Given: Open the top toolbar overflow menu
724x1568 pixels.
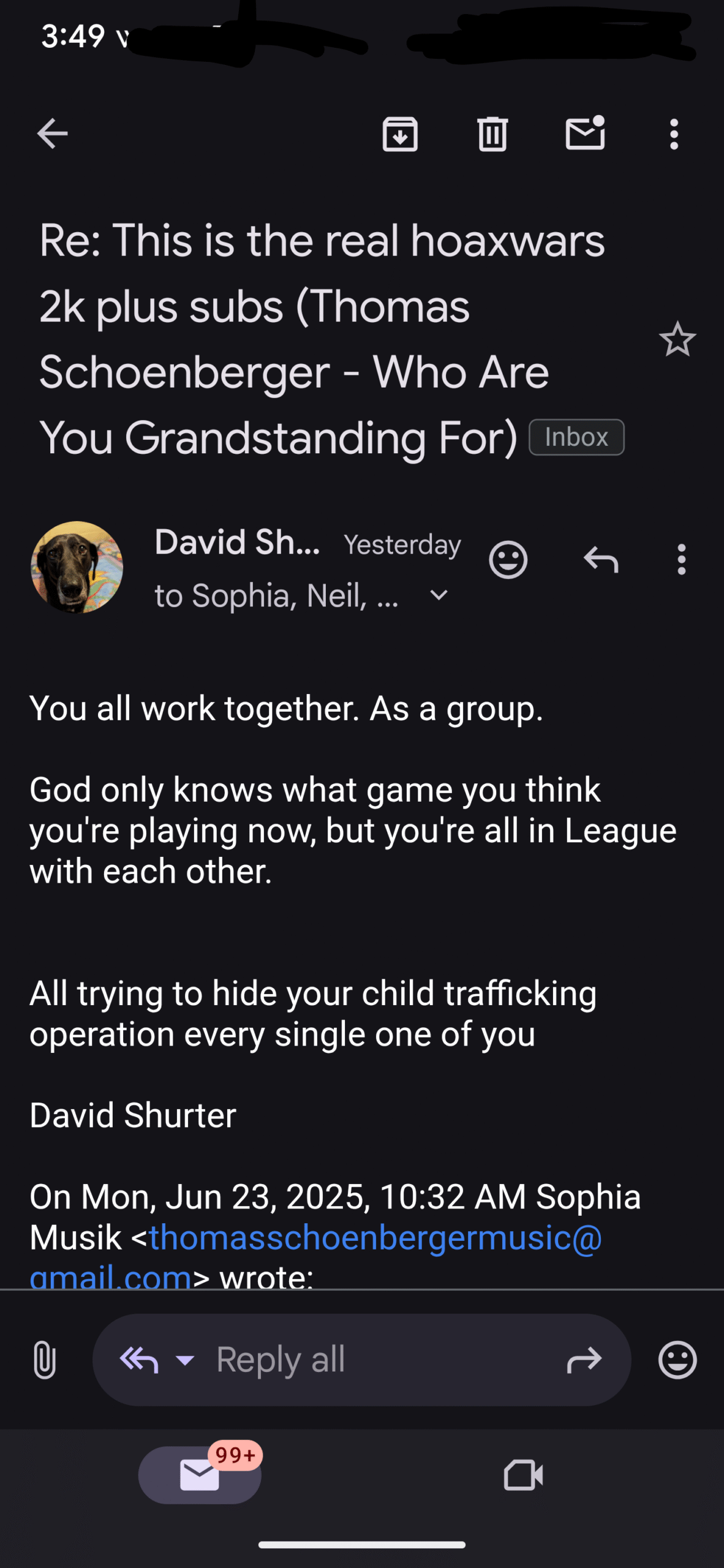Looking at the screenshot, I should pyautogui.click(x=674, y=134).
